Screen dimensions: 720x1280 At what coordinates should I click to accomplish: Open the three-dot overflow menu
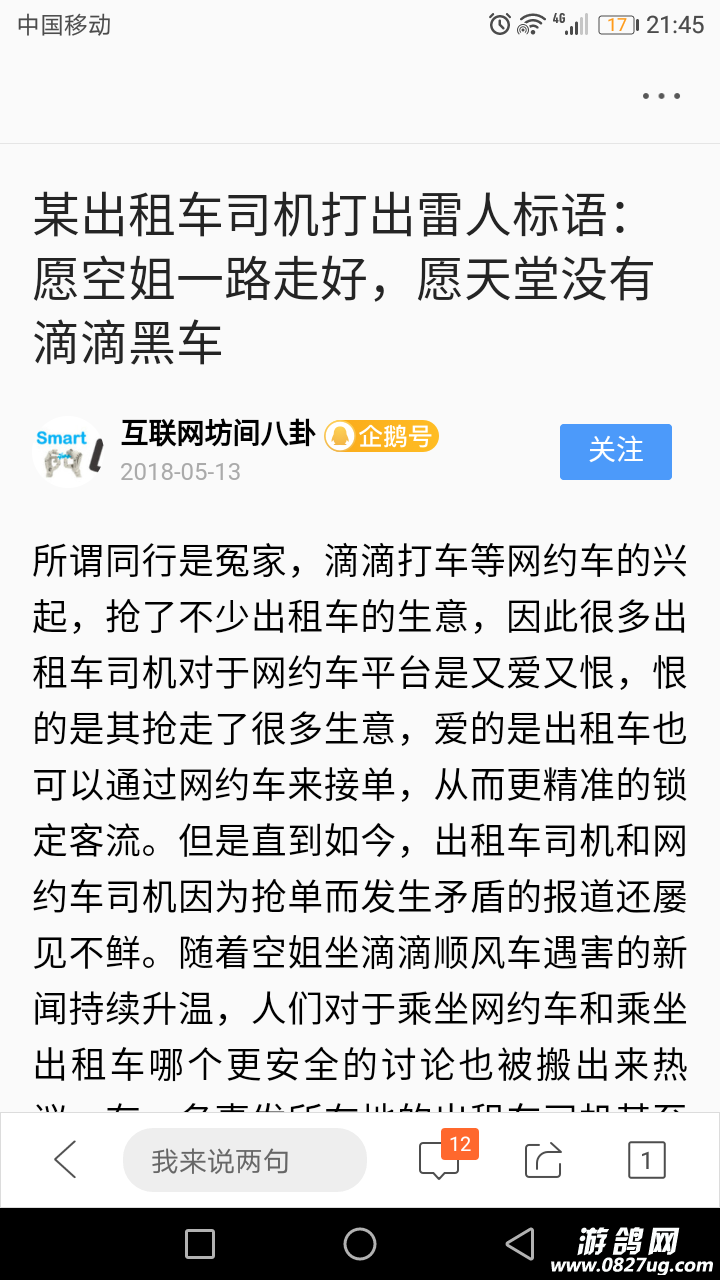pyautogui.click(x=661, y=96)
